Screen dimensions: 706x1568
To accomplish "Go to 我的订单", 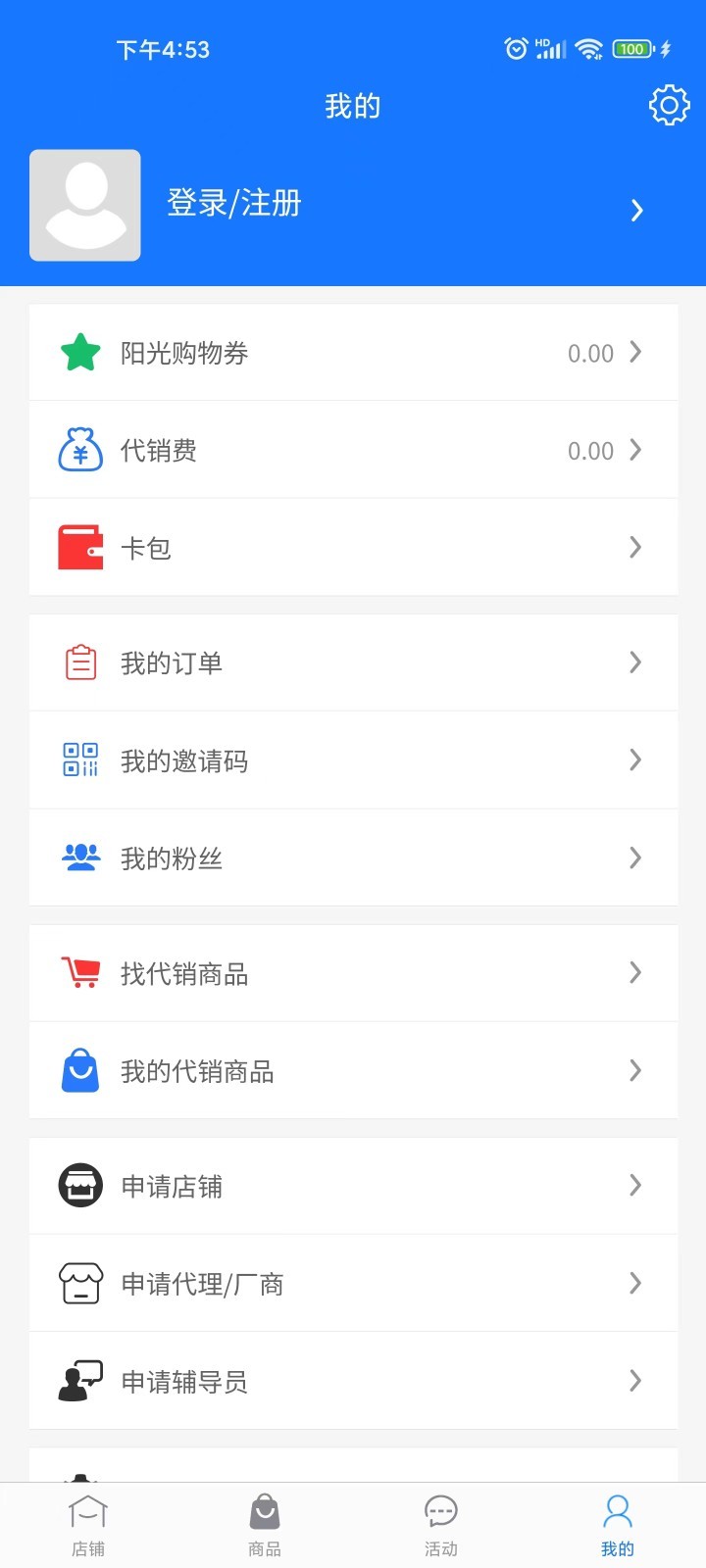I will click(x=353, y=663).
